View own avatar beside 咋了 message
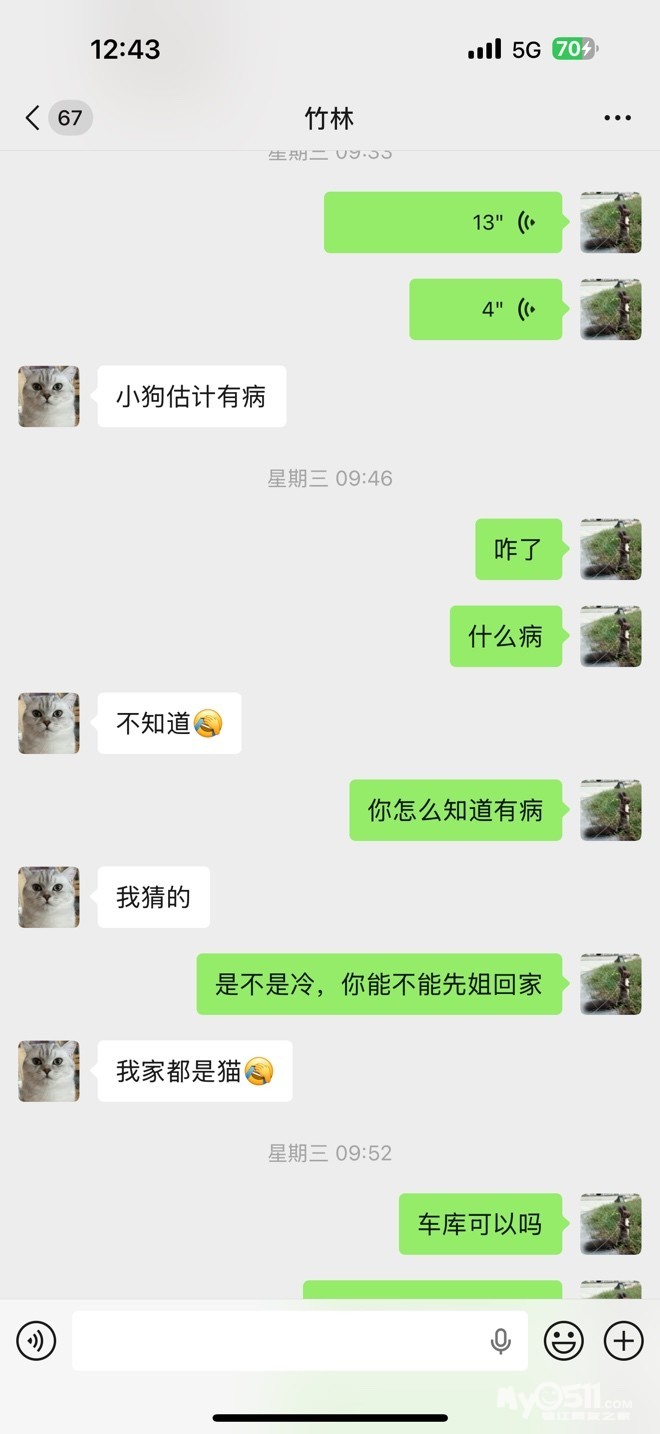Viewport: 660px width, 1434px height. click(611, 549)
